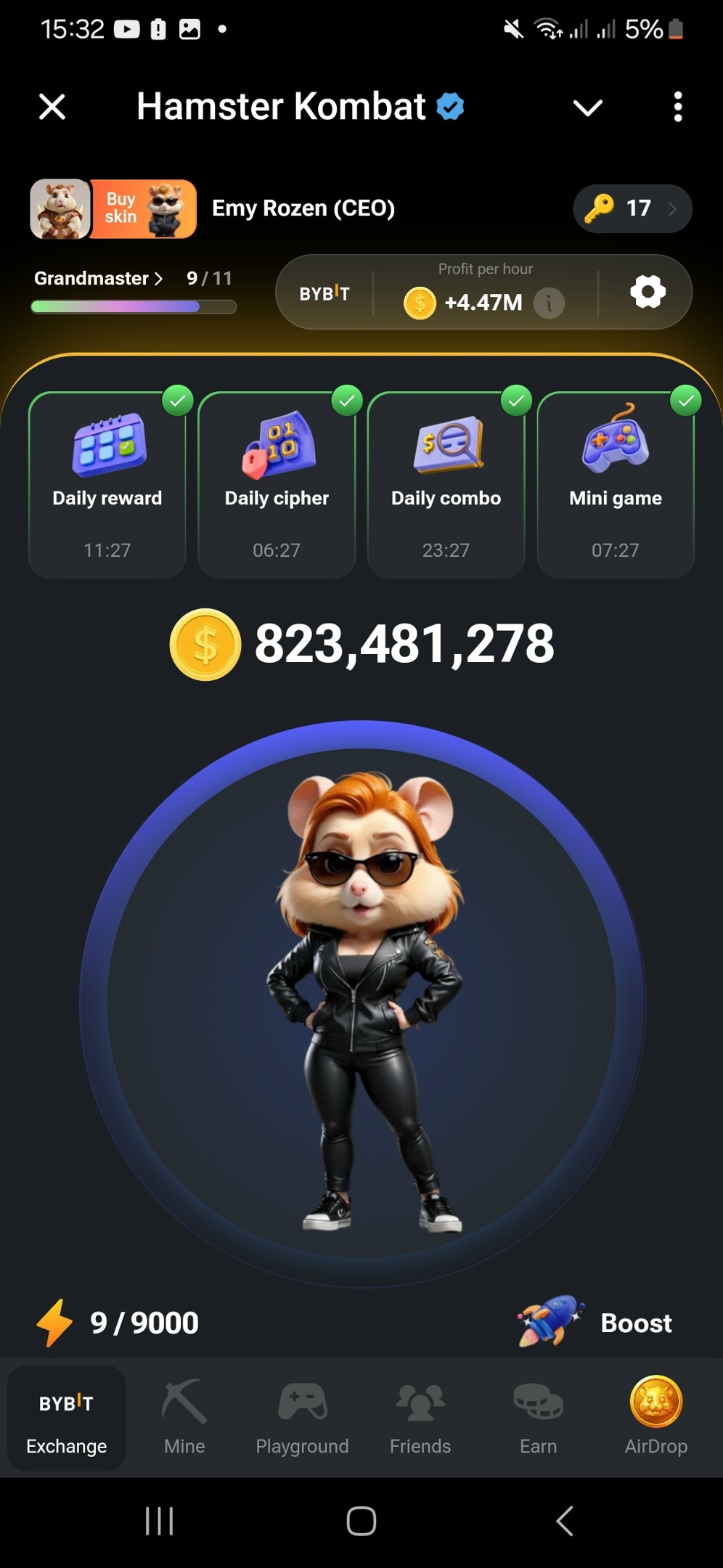
Task: Open the Boost menu
Action: click(x=597, y=1322)
